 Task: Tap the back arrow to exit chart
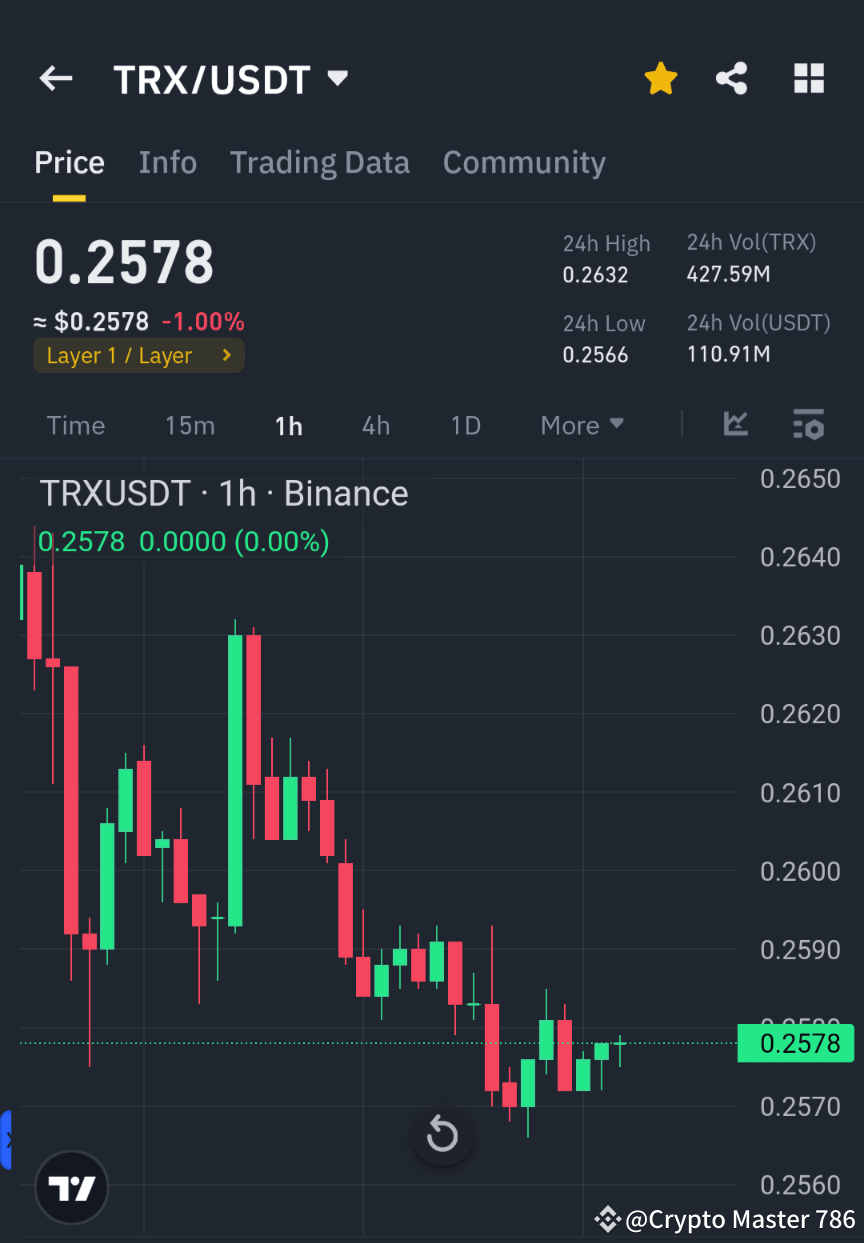coord(55,78)
